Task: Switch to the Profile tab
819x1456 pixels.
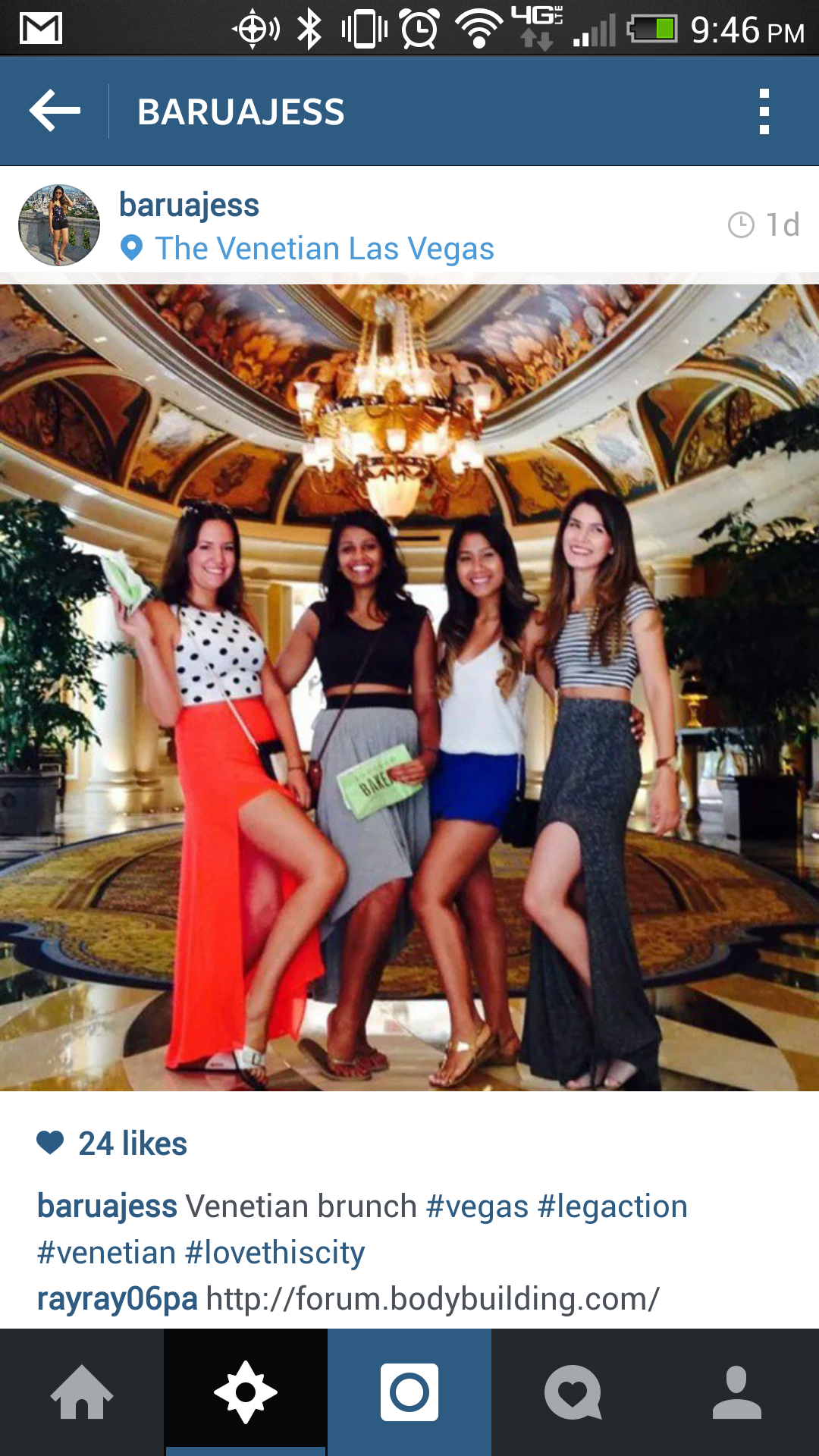Action: (x=737, y=1392)
